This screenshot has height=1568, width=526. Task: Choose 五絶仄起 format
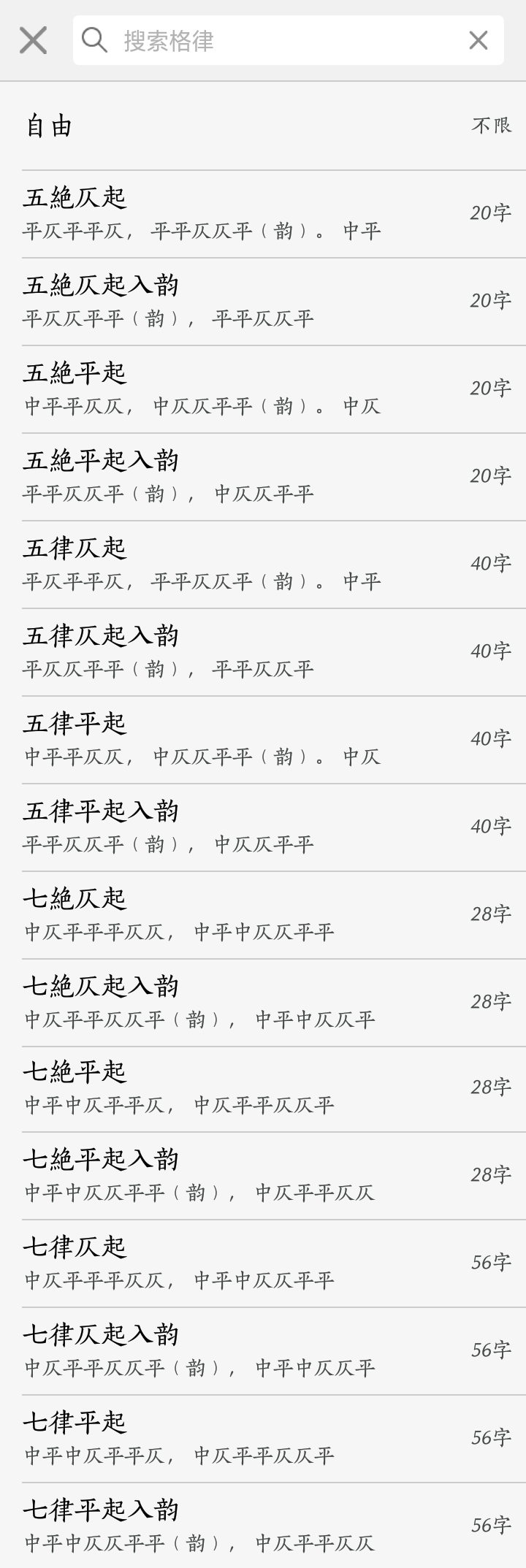tap(263, 213)
